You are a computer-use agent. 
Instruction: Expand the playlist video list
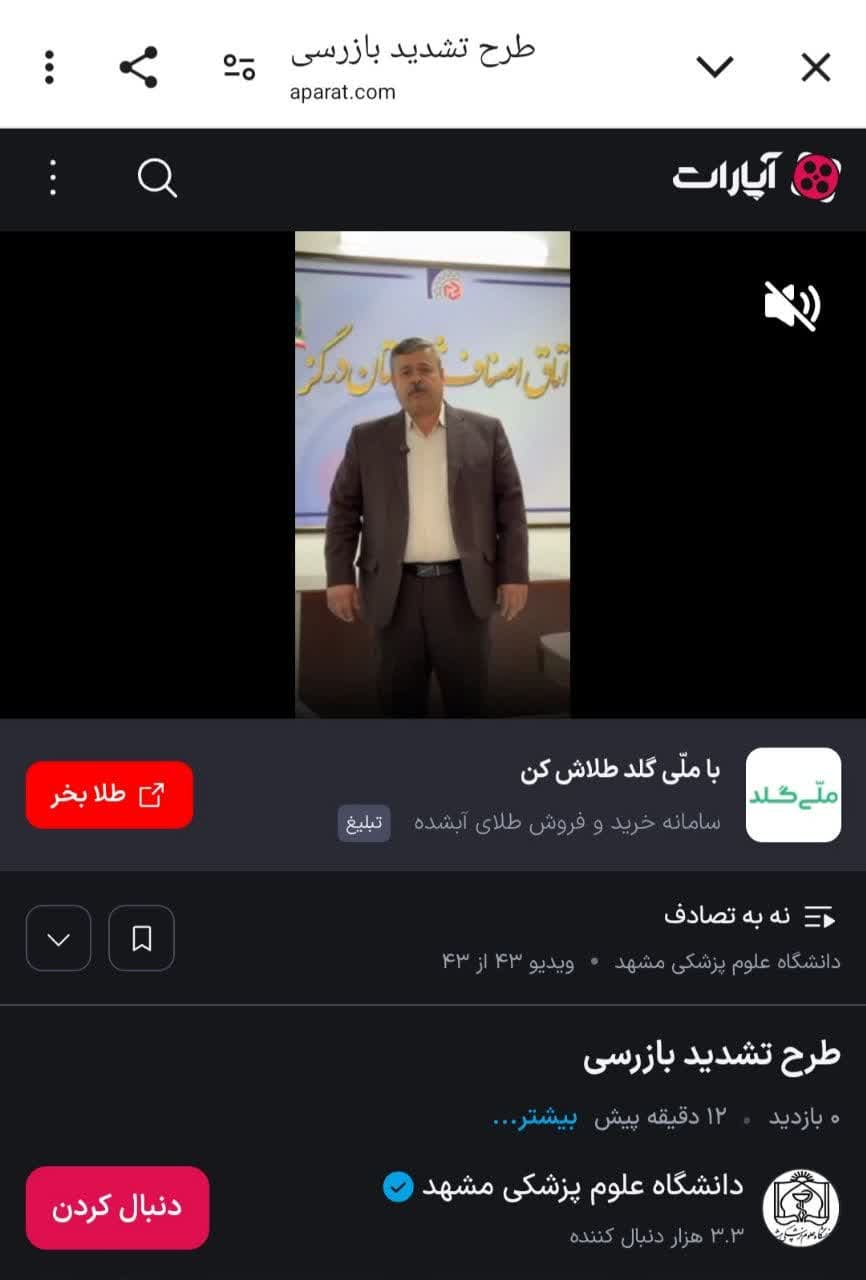pyautogui.click(x=58, y=938)
